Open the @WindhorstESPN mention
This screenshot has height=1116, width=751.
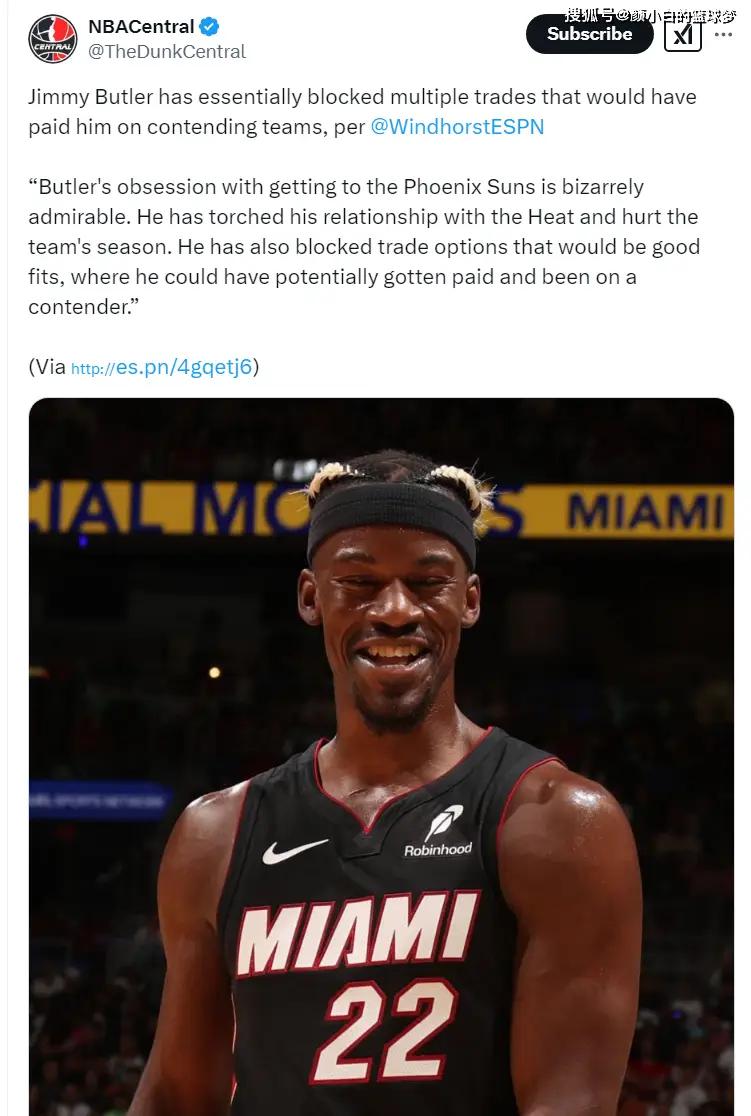tap(457, 127)
